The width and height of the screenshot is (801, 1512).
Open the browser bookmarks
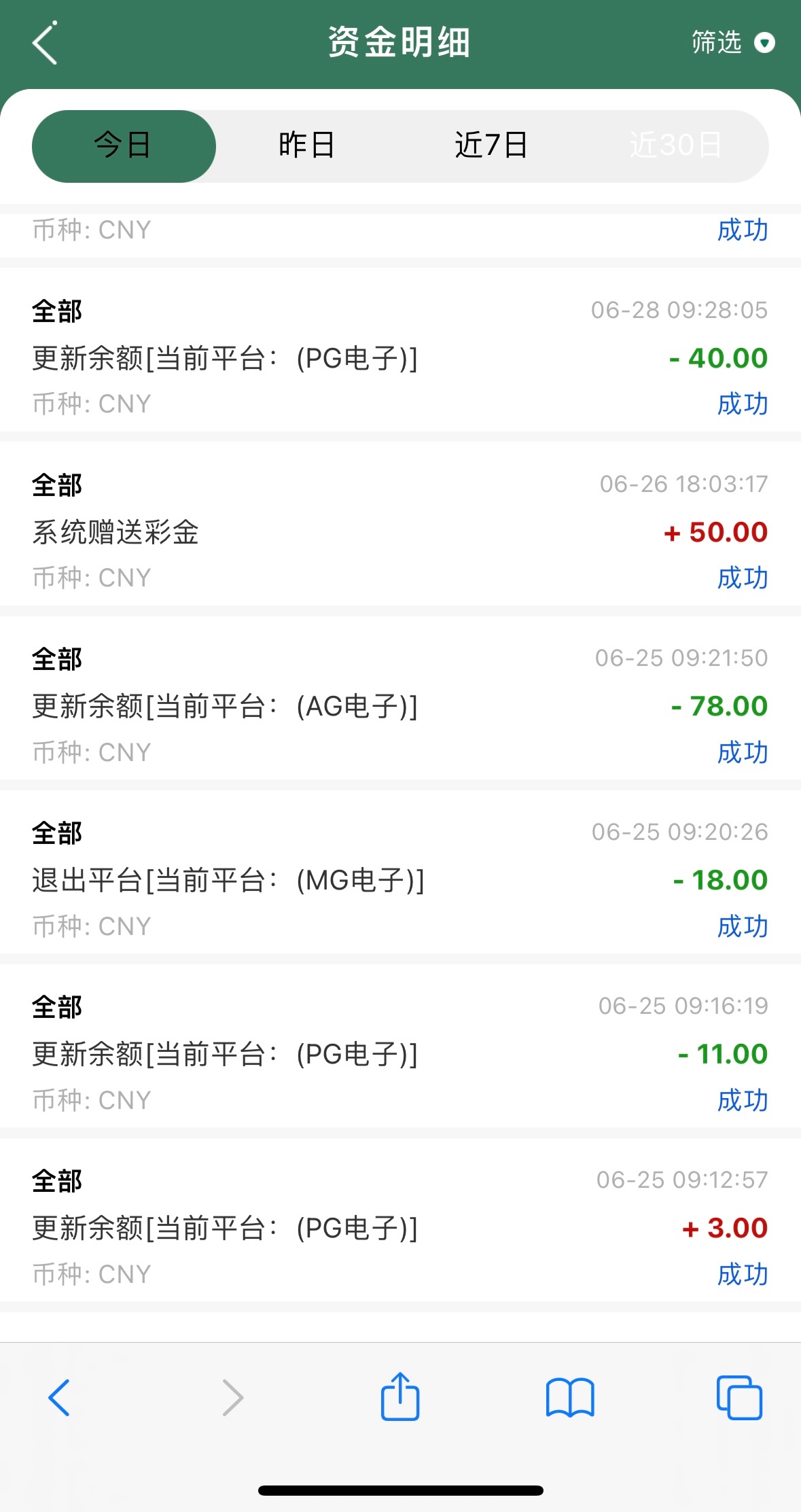pos(570,1397)
